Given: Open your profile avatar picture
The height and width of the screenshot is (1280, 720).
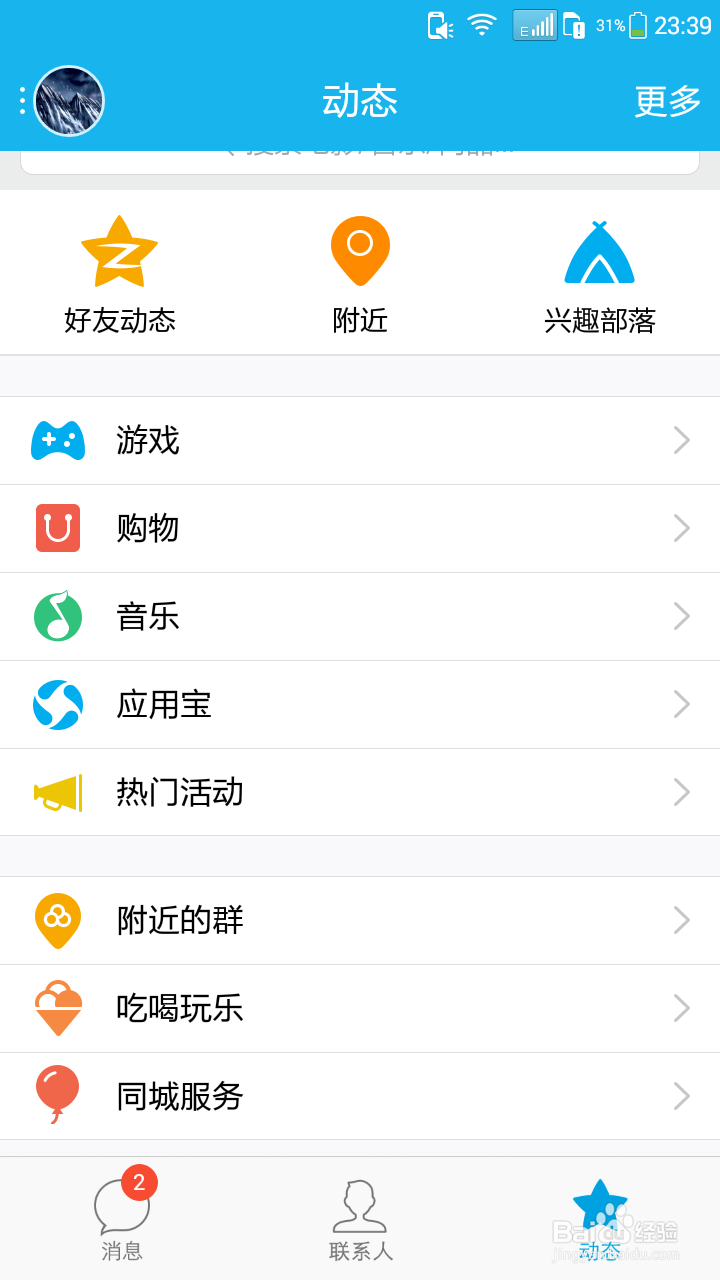Looking at the screenshot, I should [x=68, y=100].
